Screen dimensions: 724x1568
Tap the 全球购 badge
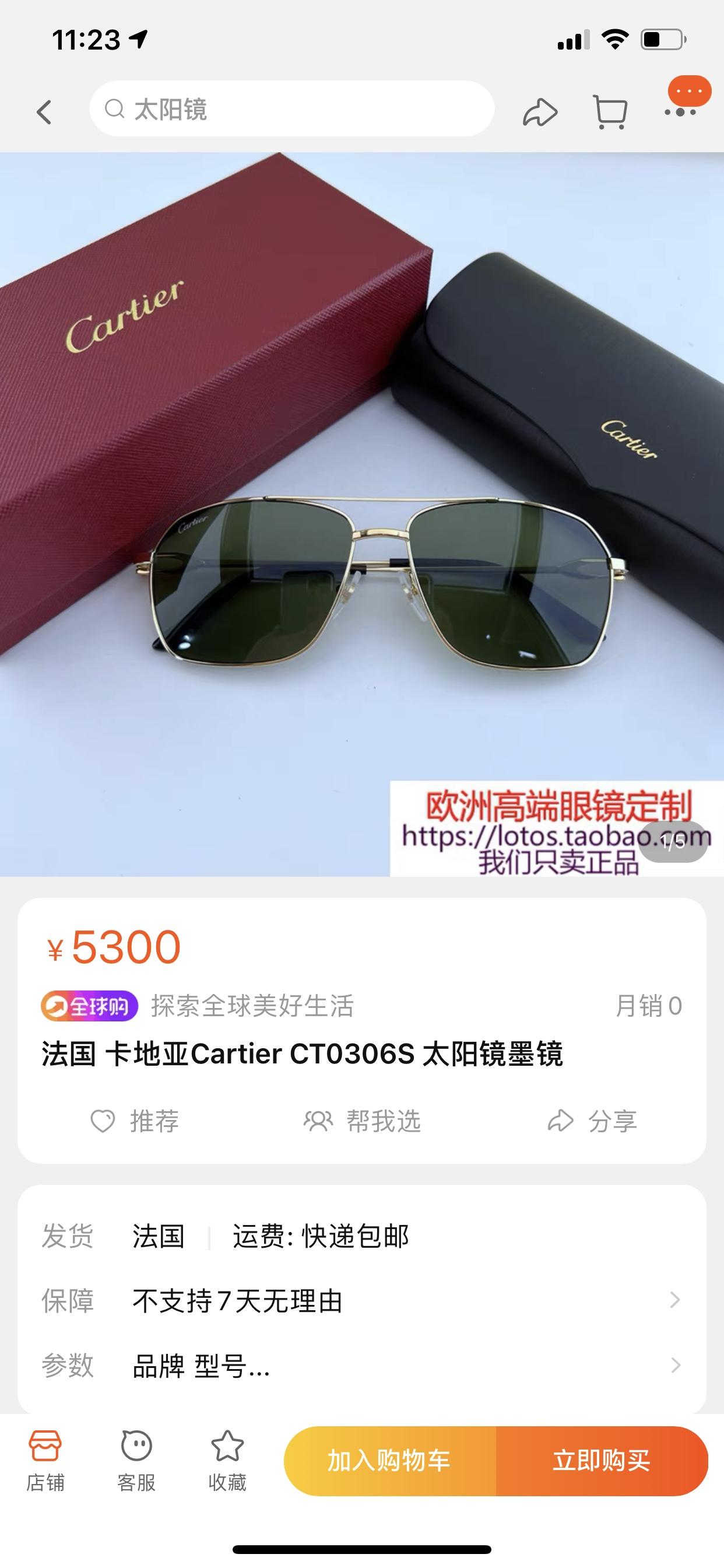pos(89,1006)
